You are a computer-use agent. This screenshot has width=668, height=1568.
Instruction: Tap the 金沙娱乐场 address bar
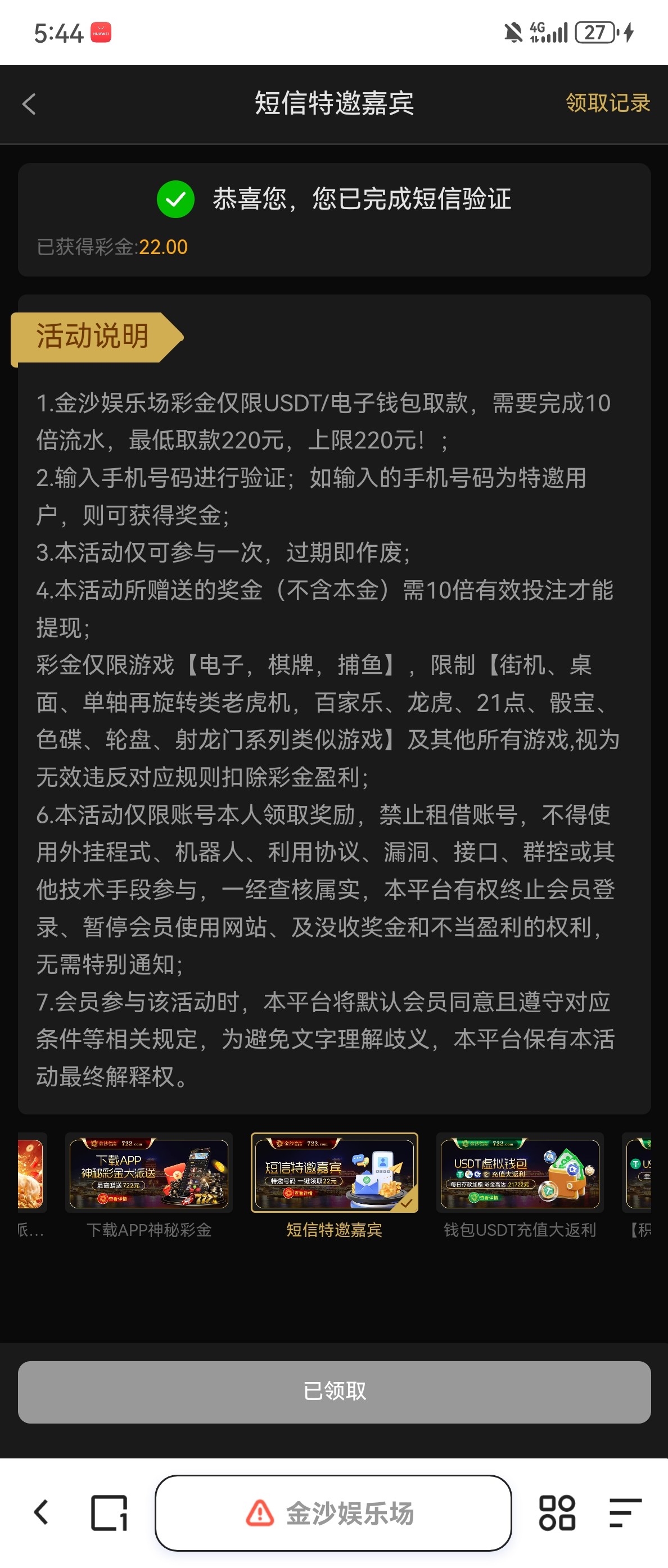click(333, 1512)
